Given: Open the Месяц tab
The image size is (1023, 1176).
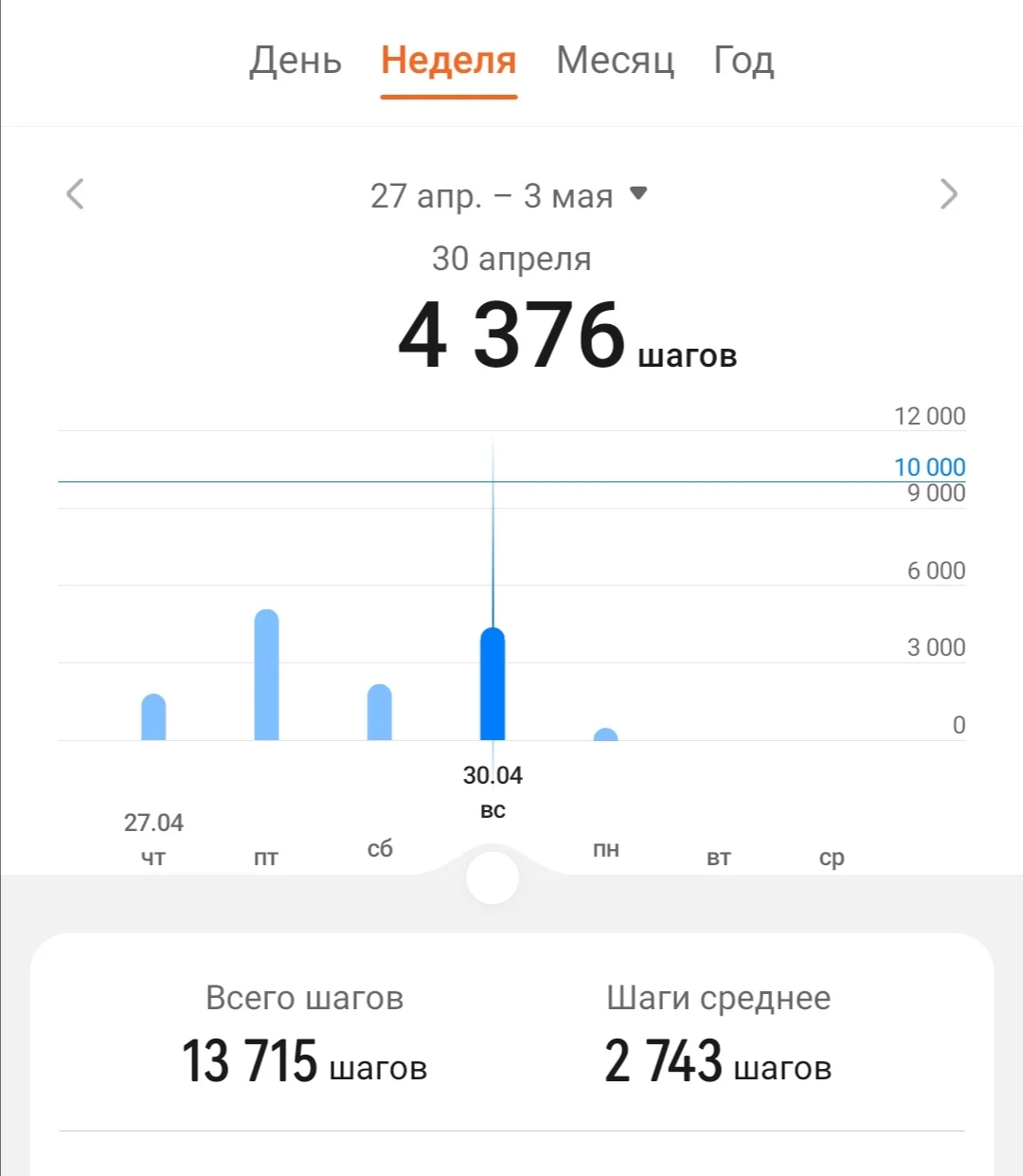Looking at the screenshot, I should pos(615,61).
